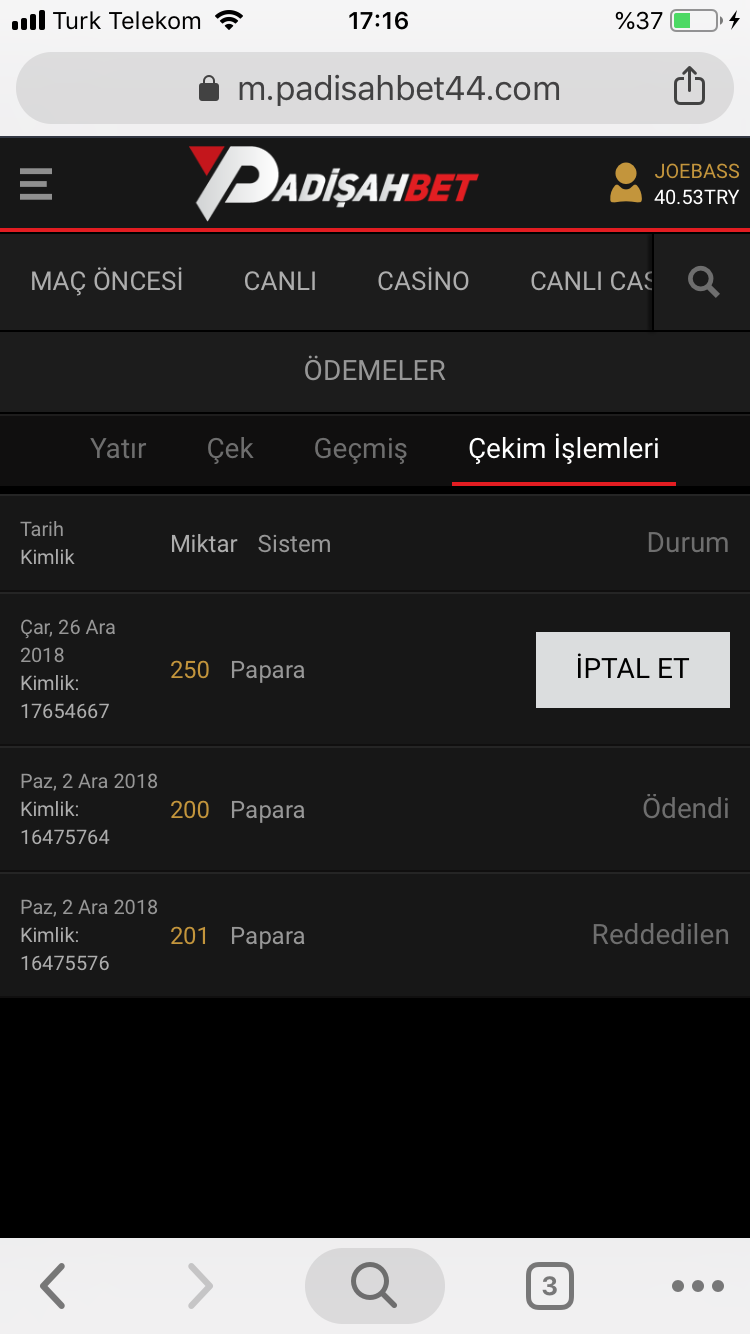Go to MAÇ ÖNCESİ section
The height and width of the screenshot is (1334, 750).
107,281
